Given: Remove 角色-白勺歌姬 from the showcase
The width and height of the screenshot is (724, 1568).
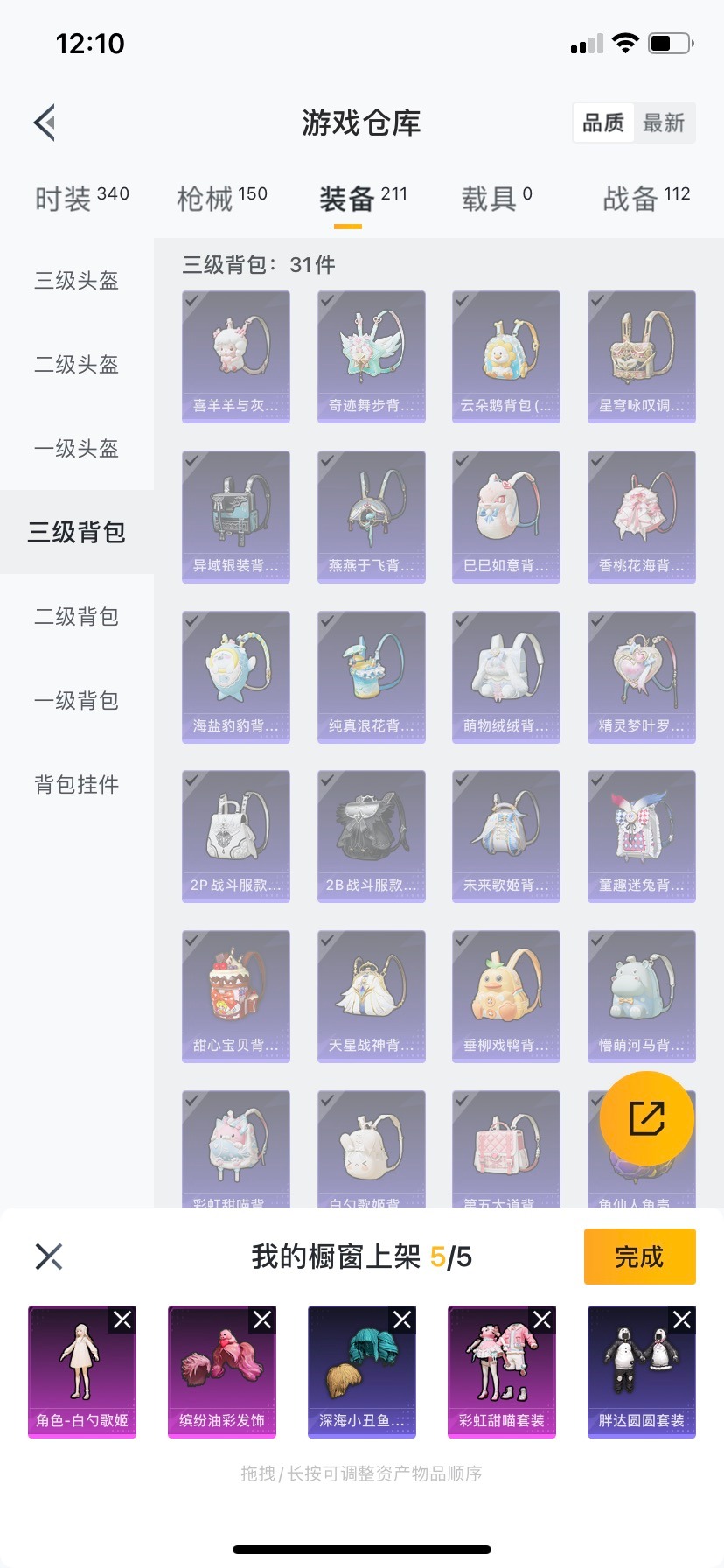Looking at the screenshot, I should (122, 1319).
